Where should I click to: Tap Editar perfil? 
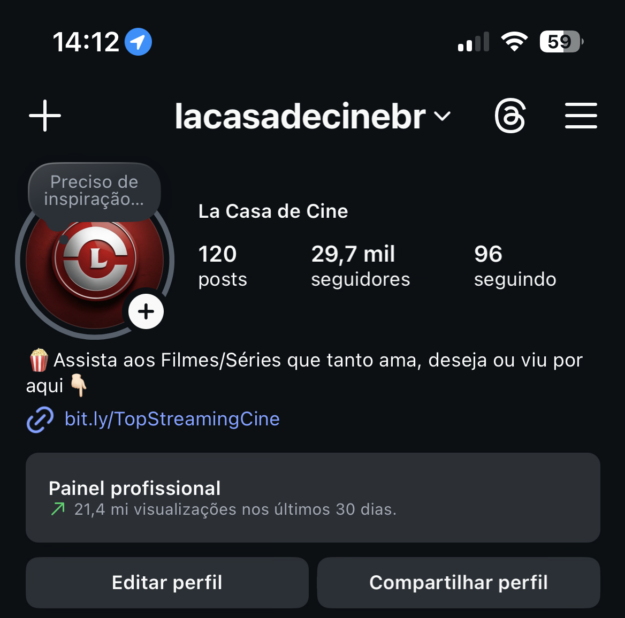pos(167,583)
